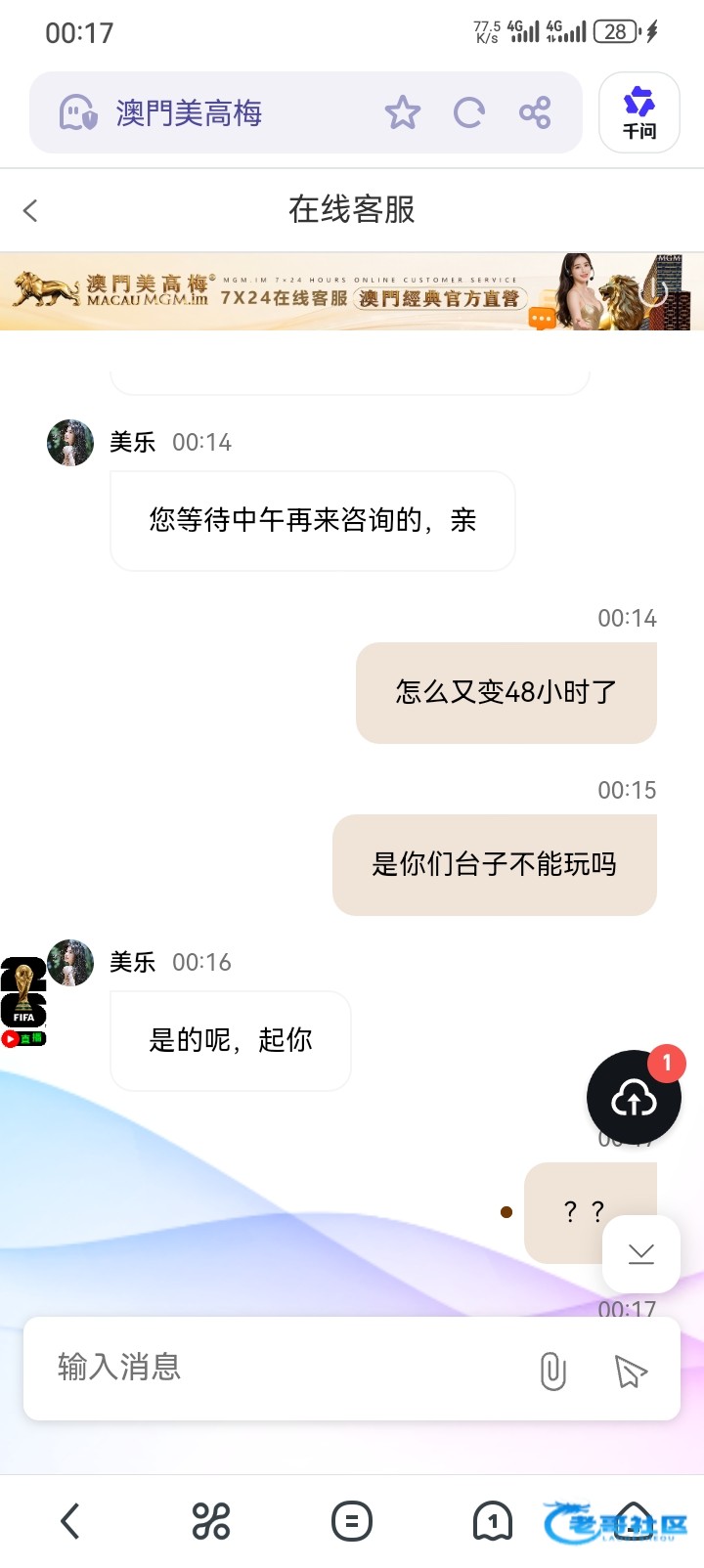Jump to the latest message with down arrow
This screenshot has height=1568, width=704.
[x=641, y=1254]
